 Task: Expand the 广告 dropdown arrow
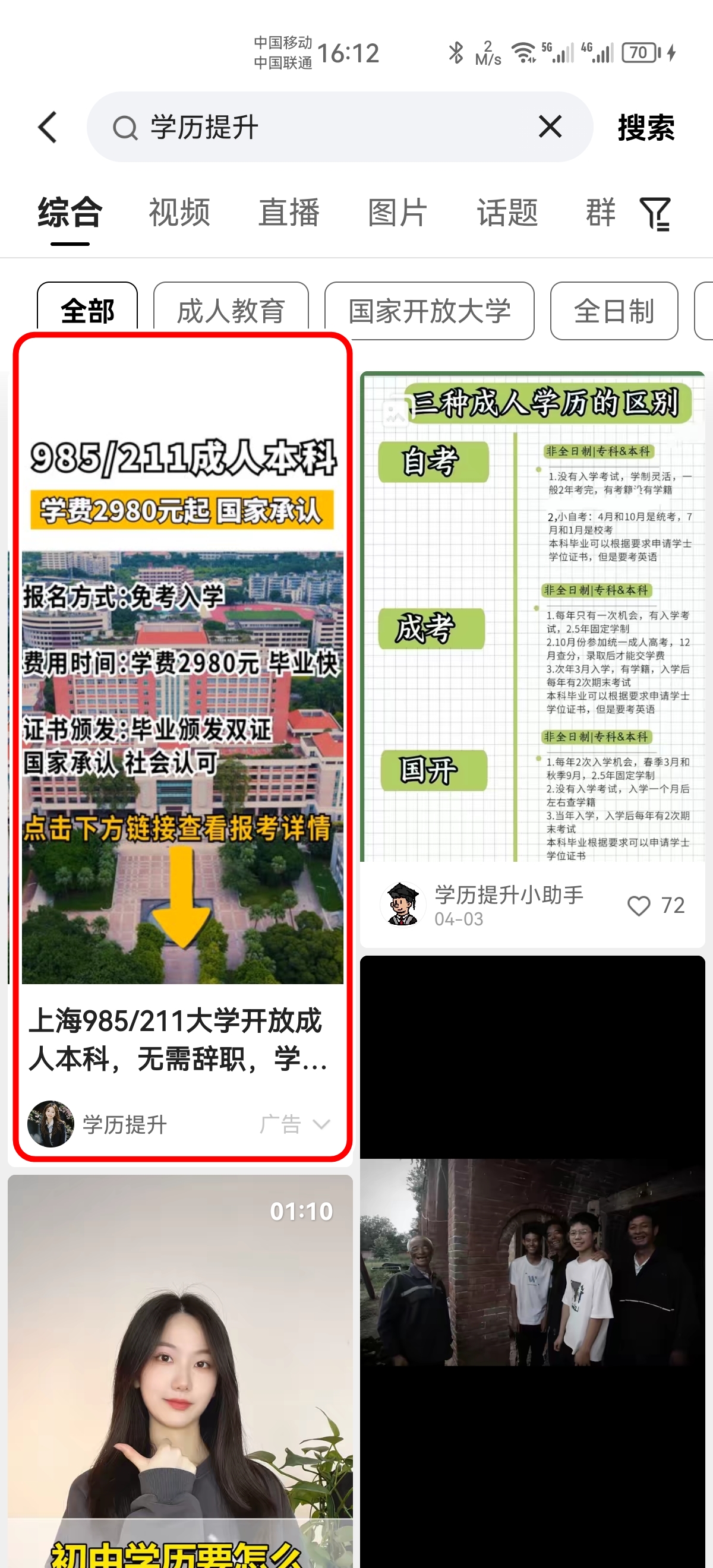[x=321, y=1124]
